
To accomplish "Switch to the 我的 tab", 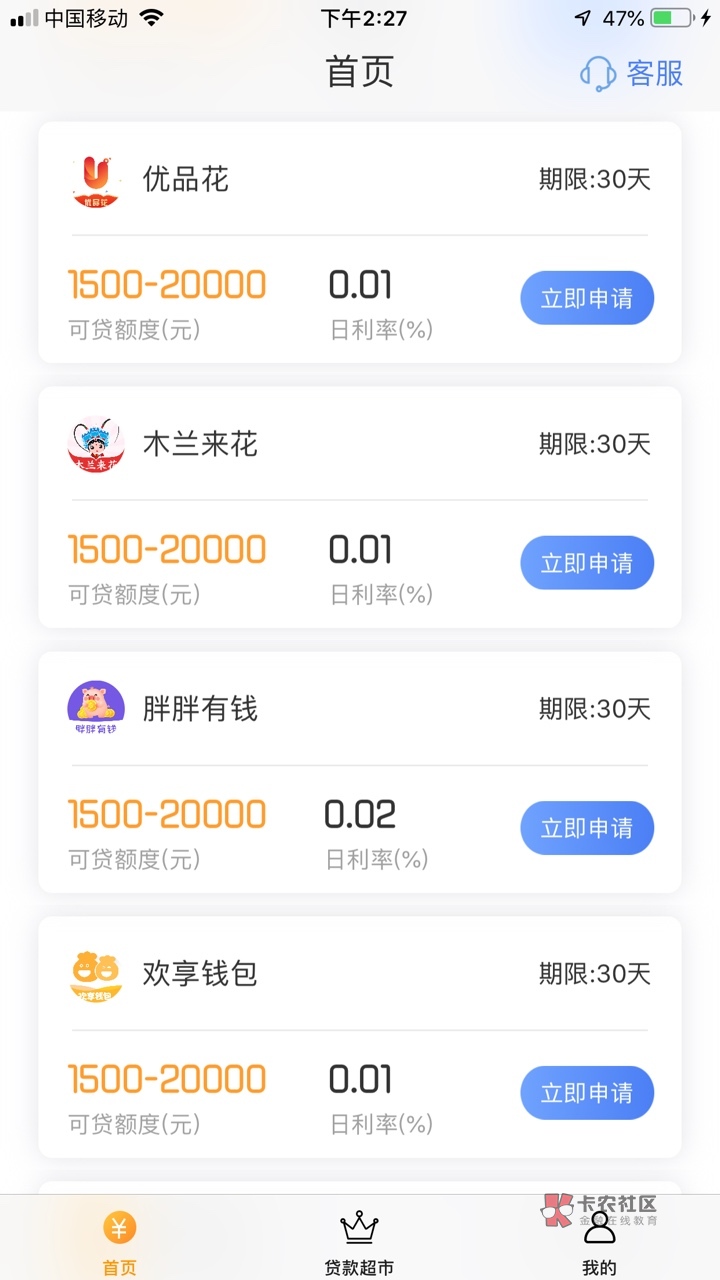I will (599, 1241).
